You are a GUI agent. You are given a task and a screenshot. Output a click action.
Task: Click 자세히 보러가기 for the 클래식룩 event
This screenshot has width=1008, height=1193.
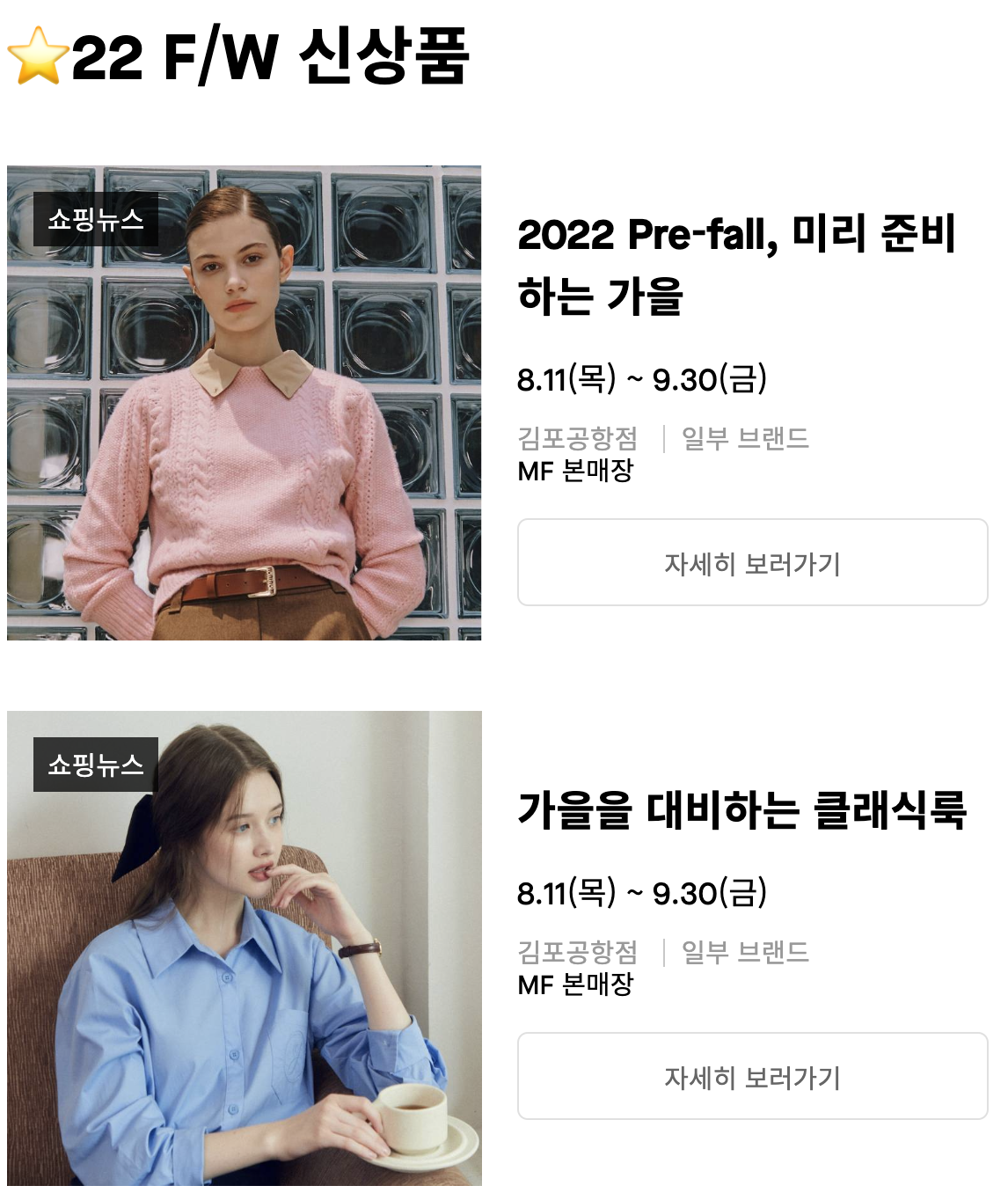pyautogui.click(x=752, y=1075)
